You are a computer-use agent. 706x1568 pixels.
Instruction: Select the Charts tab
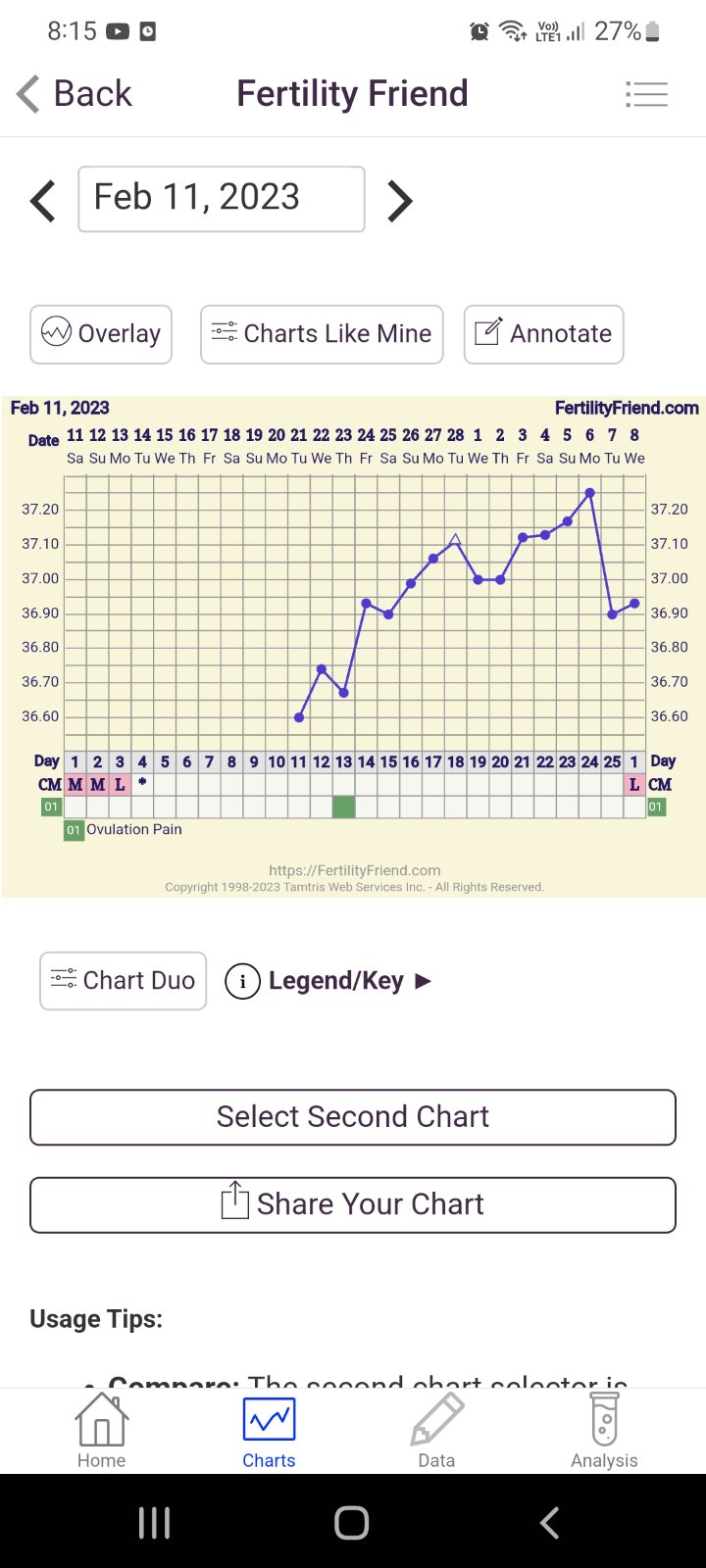coord(269,1431)
